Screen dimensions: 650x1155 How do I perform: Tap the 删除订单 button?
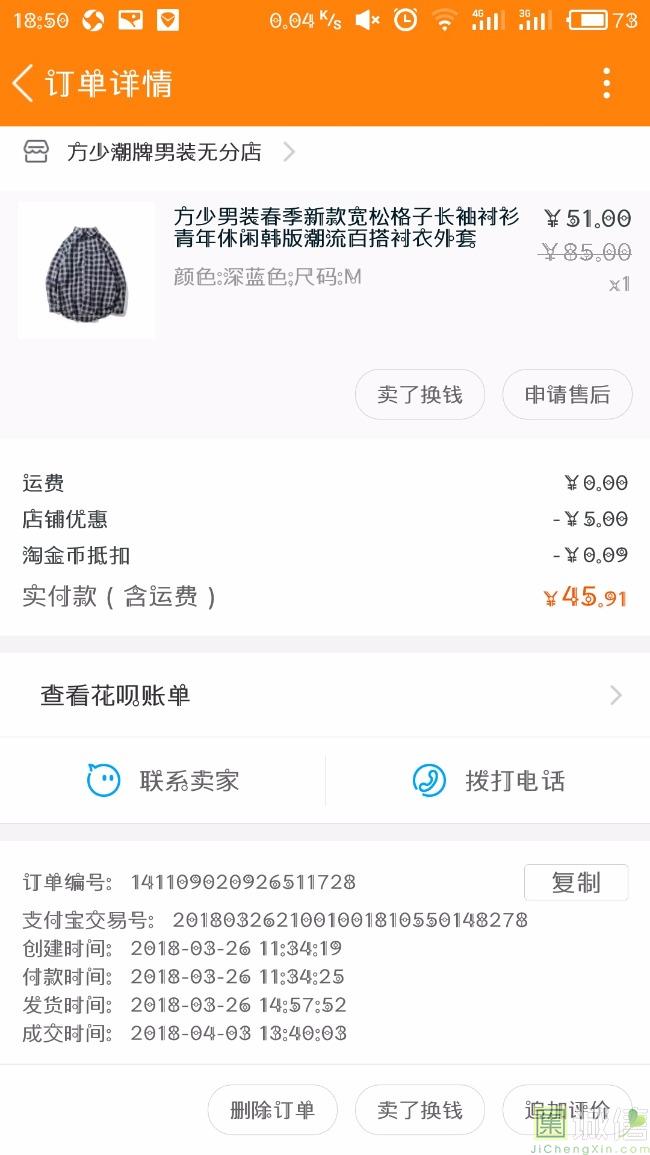(x=272, y=1110)
